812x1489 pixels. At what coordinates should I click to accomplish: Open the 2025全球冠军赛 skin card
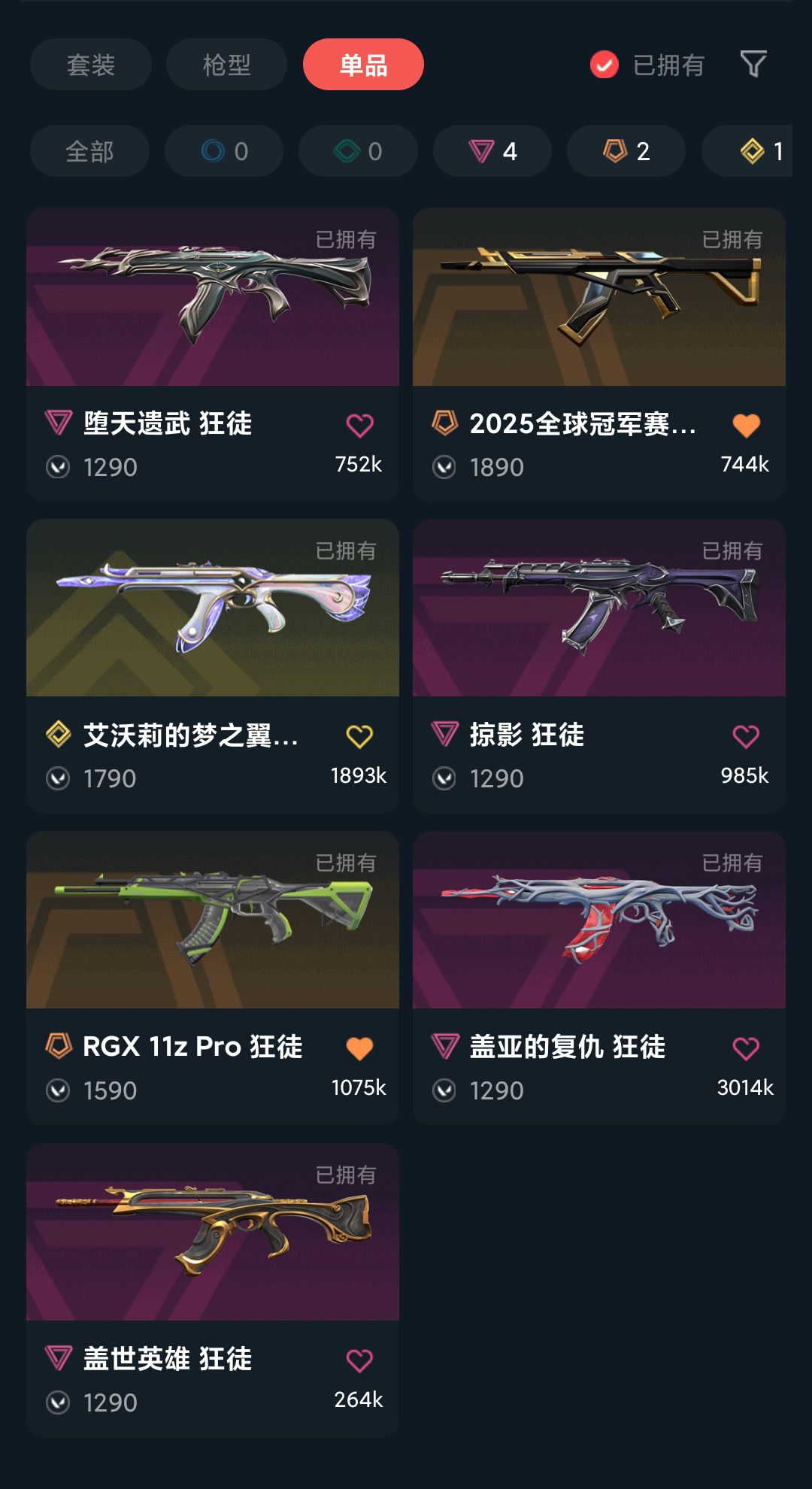pyautogui.click(x=599, y=354)
